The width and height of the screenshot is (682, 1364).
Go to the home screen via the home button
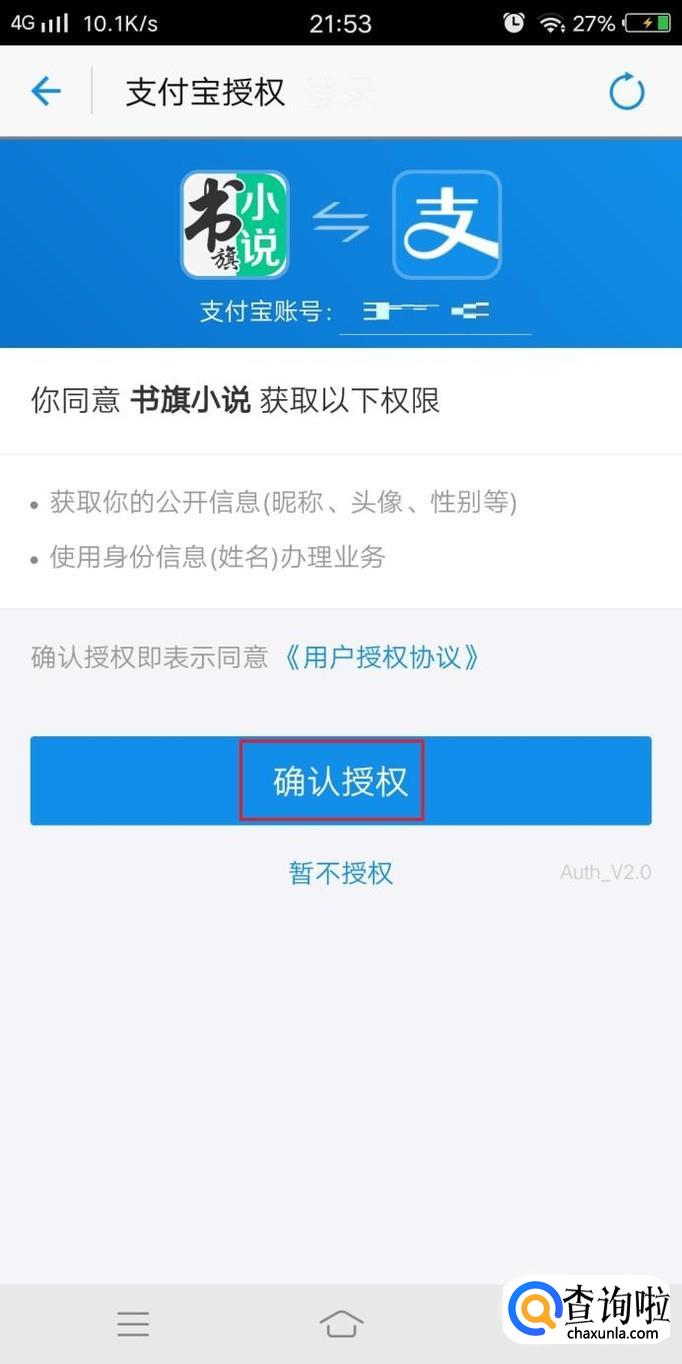click(341, 1324)
